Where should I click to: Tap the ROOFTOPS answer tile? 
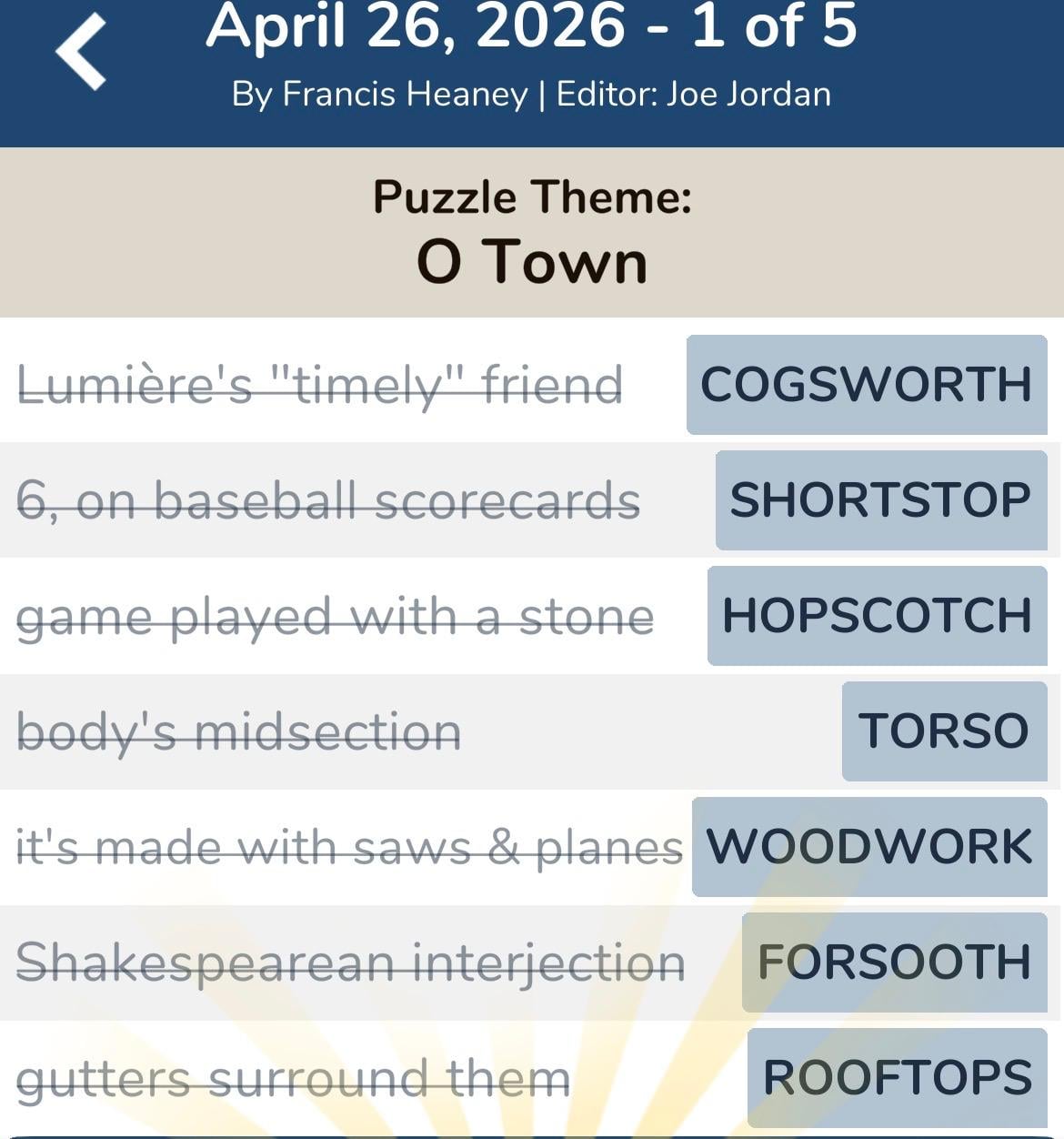(897, 1078)
